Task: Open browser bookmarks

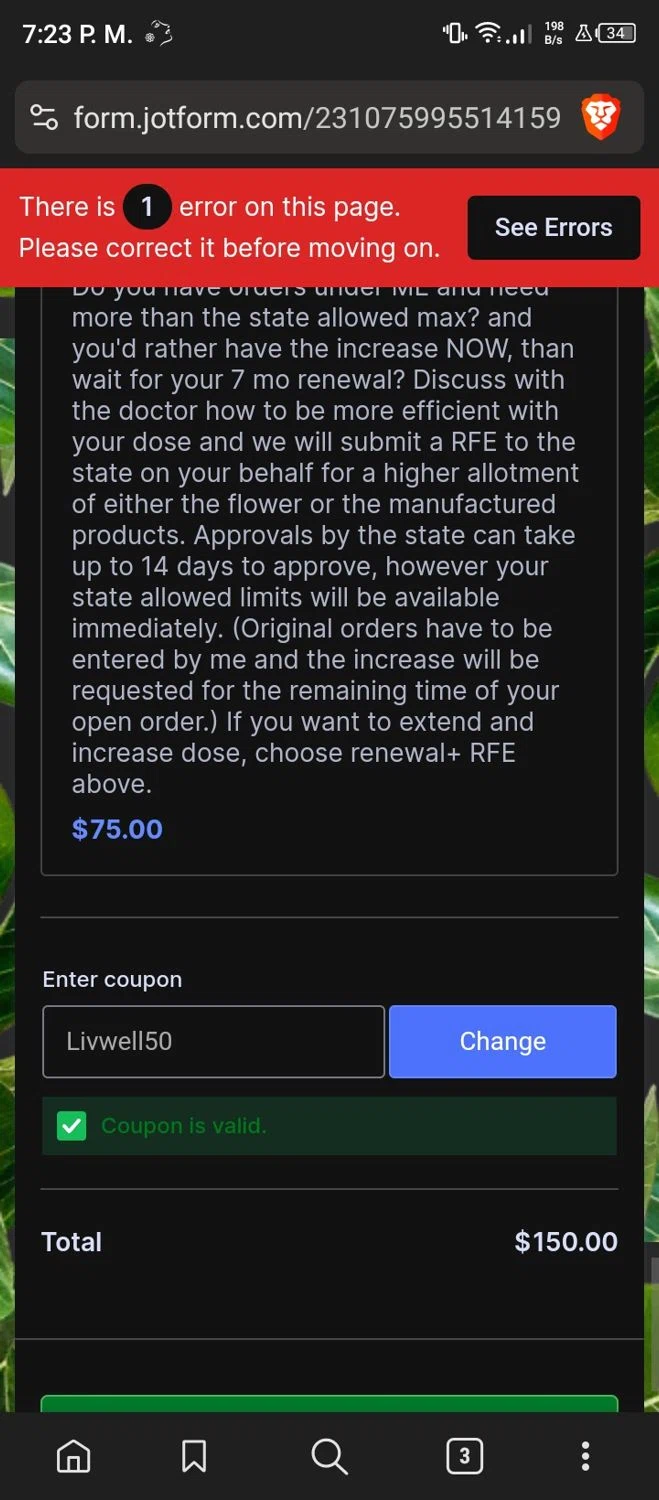Action: [x=194, y=1456]
